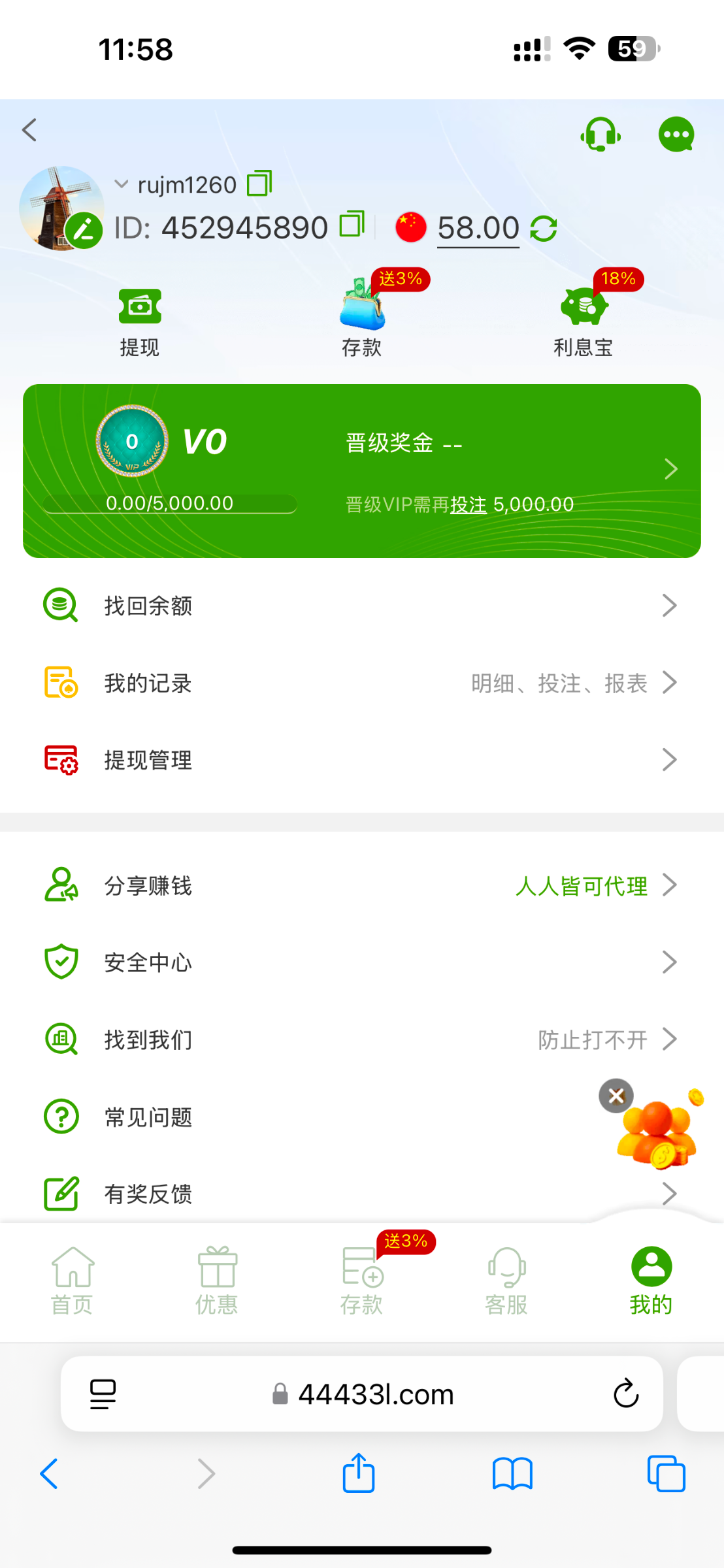Dismiss the floating coin promo
The image size is (724, 1568).
click(616, 1096)
